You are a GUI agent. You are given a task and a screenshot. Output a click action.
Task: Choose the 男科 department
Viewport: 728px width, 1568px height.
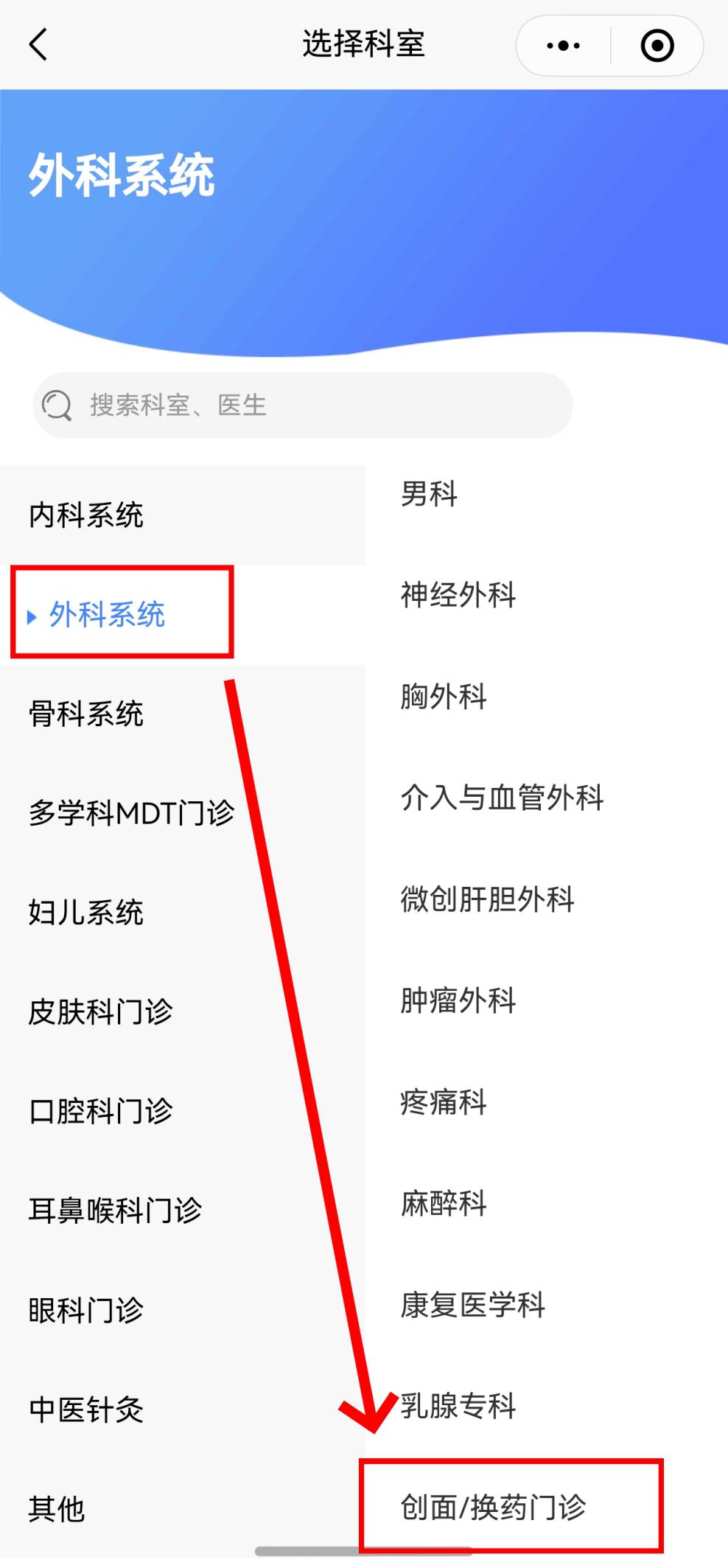click(429, 494)
